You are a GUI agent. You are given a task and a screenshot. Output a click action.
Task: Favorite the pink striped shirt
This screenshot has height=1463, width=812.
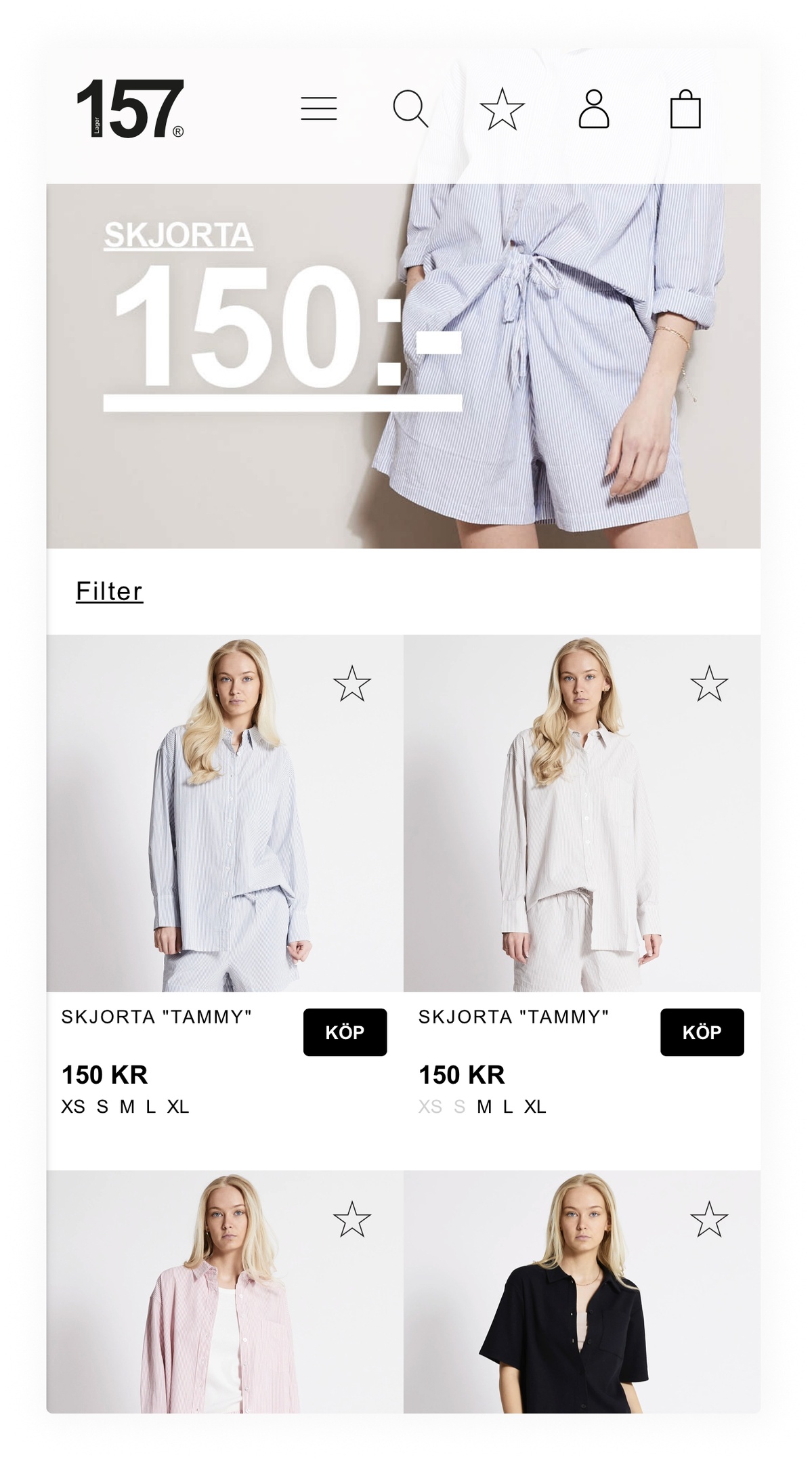point(352,1219)
